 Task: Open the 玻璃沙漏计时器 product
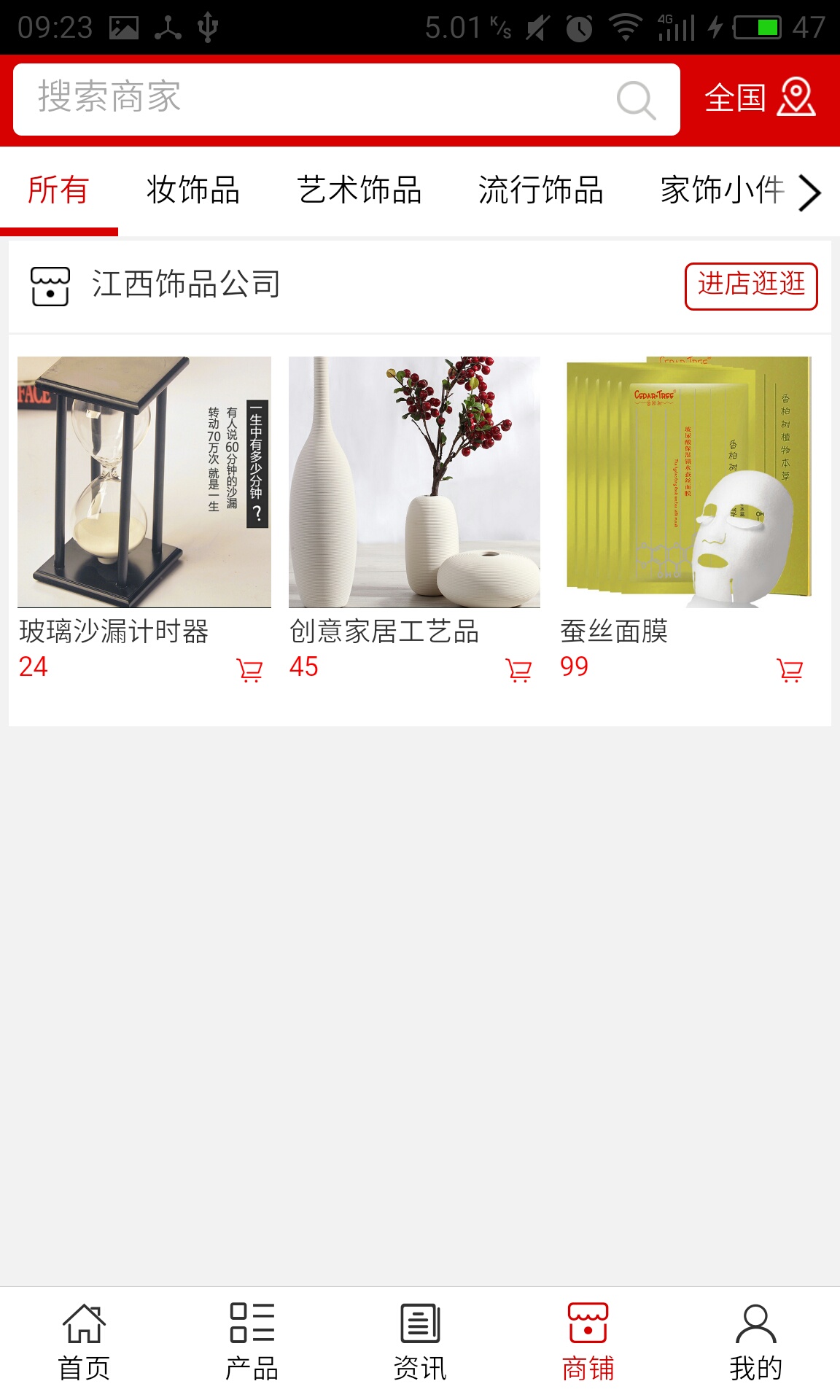pyautogui.click(x=144, y=482)
